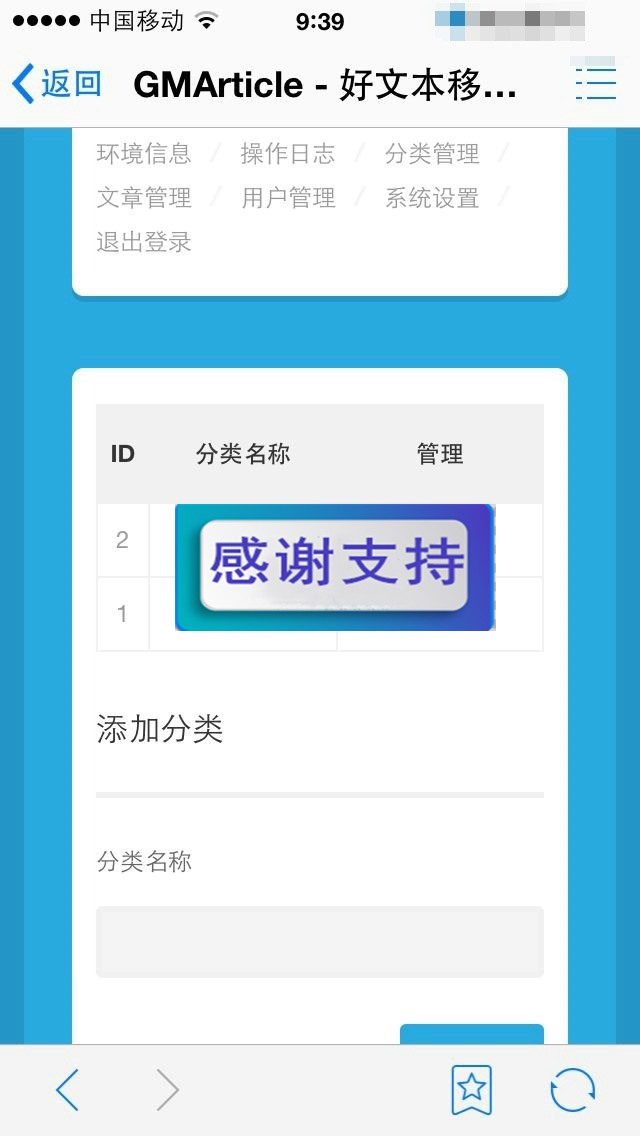The image size is (640, 1136).
Task: Open 用户管理
Action: (288, 198)
